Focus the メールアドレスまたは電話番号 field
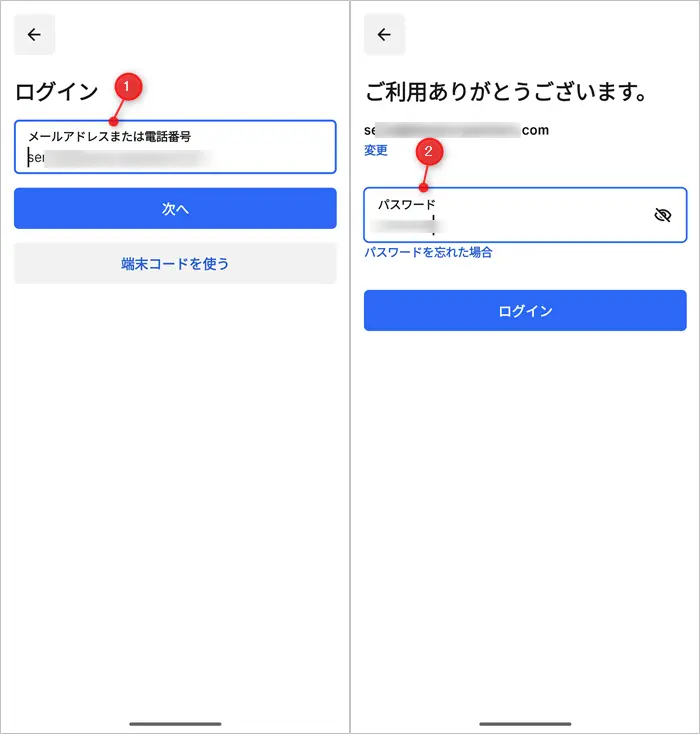700x734 pixels. tap(175, 148)
